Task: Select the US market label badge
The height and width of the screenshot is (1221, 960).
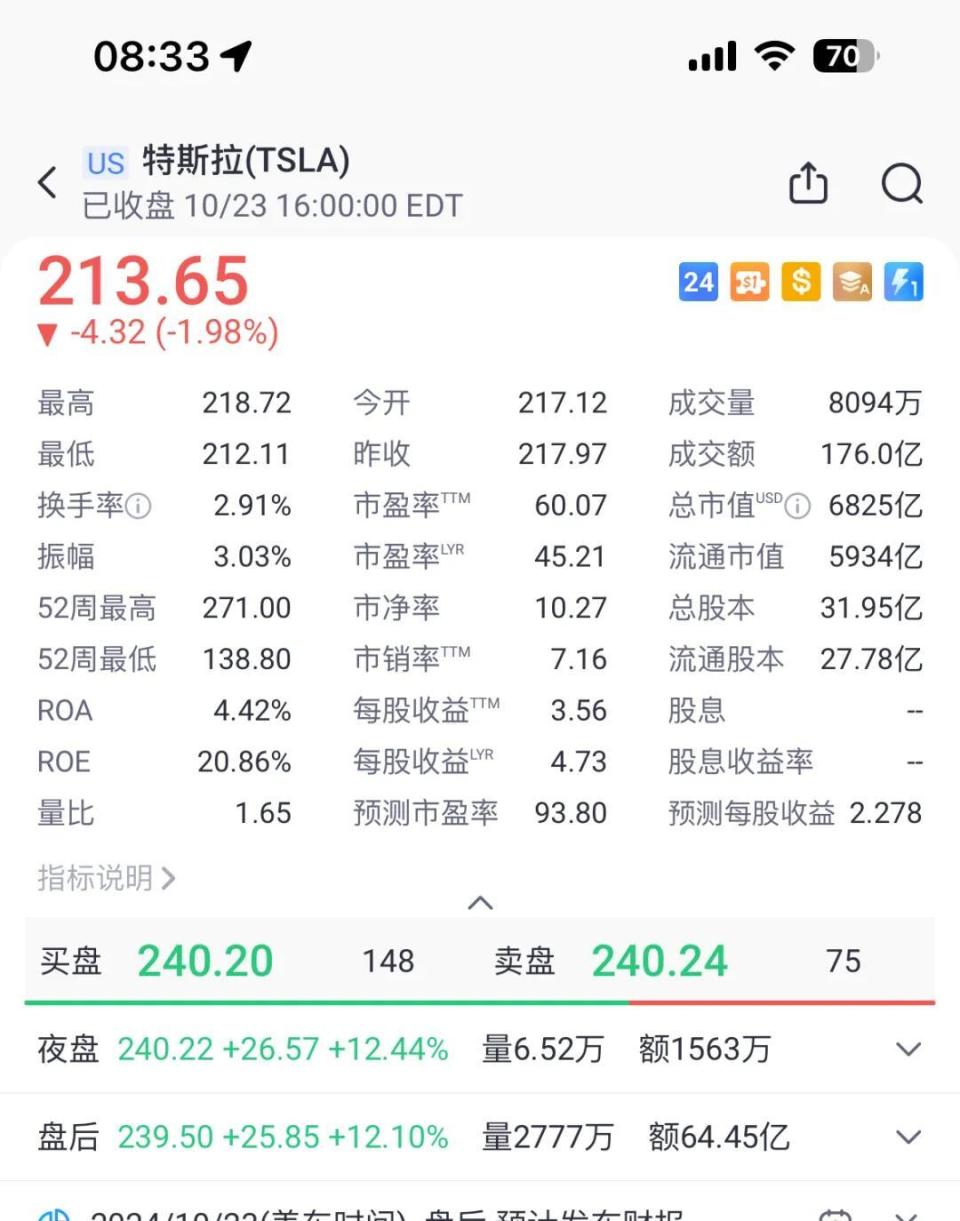Action: tap(105, 163)
